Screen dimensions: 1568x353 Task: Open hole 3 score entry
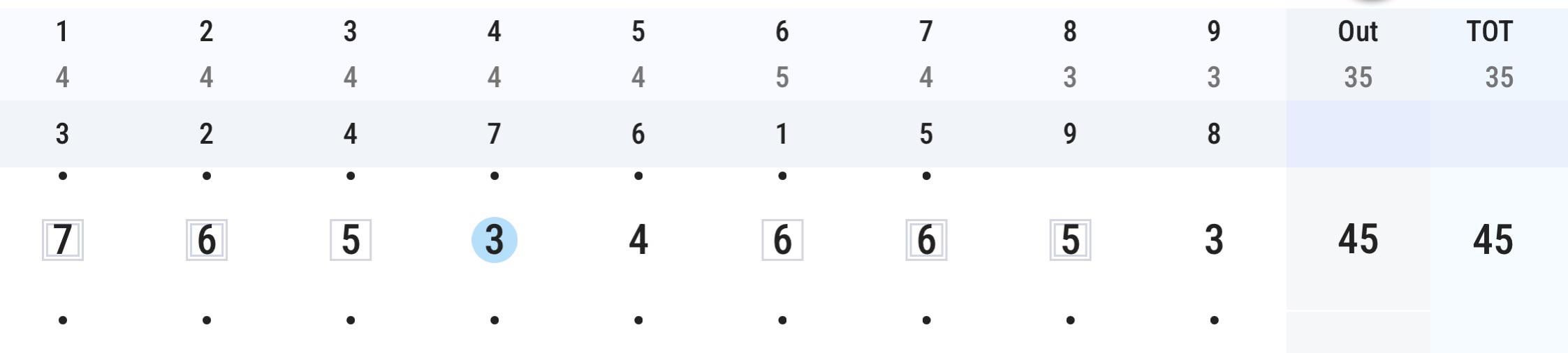click(x=351, y=240)
